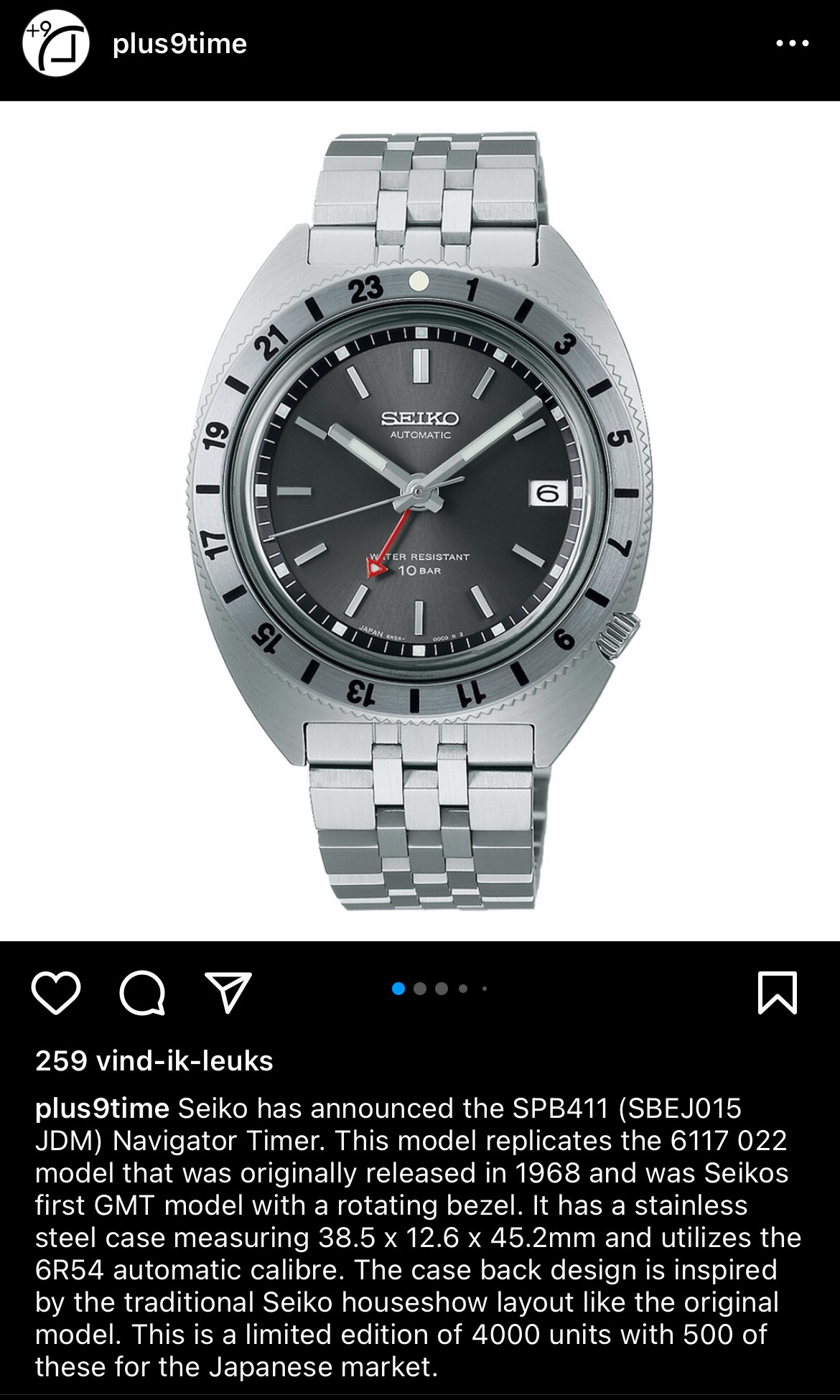The image size is (840, 1400).
Task: Bookmark this Seiko post
Action: 778,993
